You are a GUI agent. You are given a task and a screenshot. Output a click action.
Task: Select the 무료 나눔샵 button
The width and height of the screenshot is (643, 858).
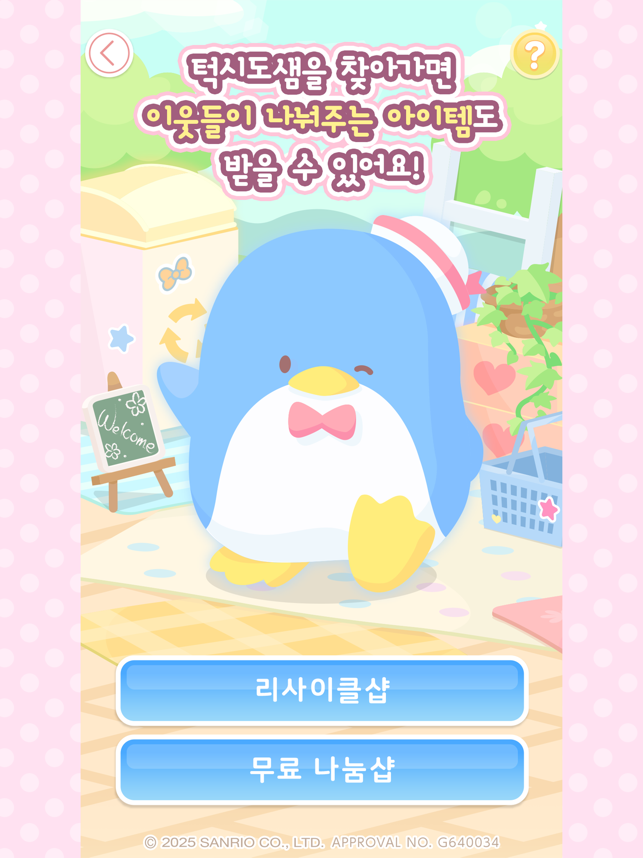click(x=321, y=769)
